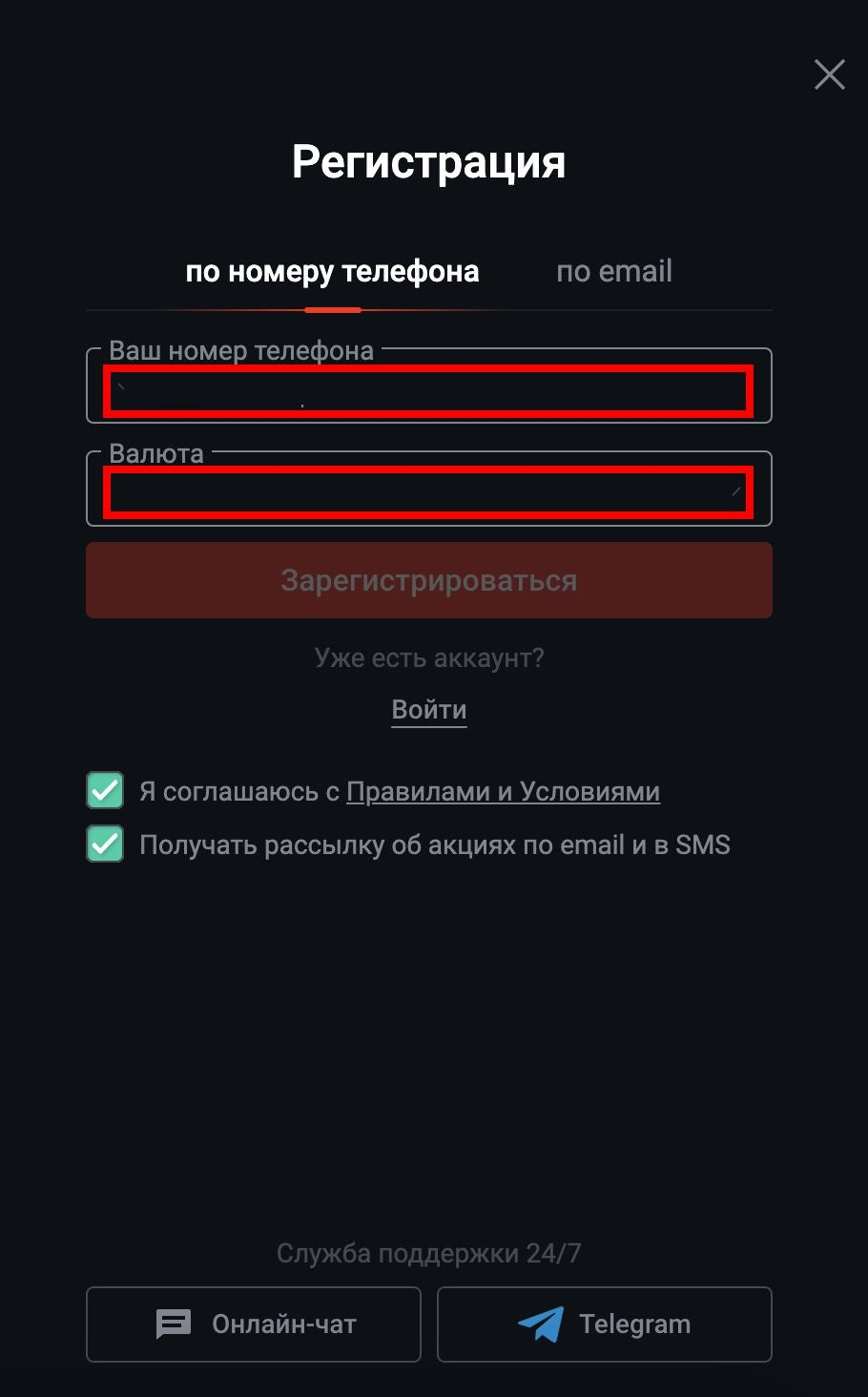Uncheck the rules agreement checkbox
Image resolution: width=868 pixels, height=1397 pixels.
click(x=105, y=791)
